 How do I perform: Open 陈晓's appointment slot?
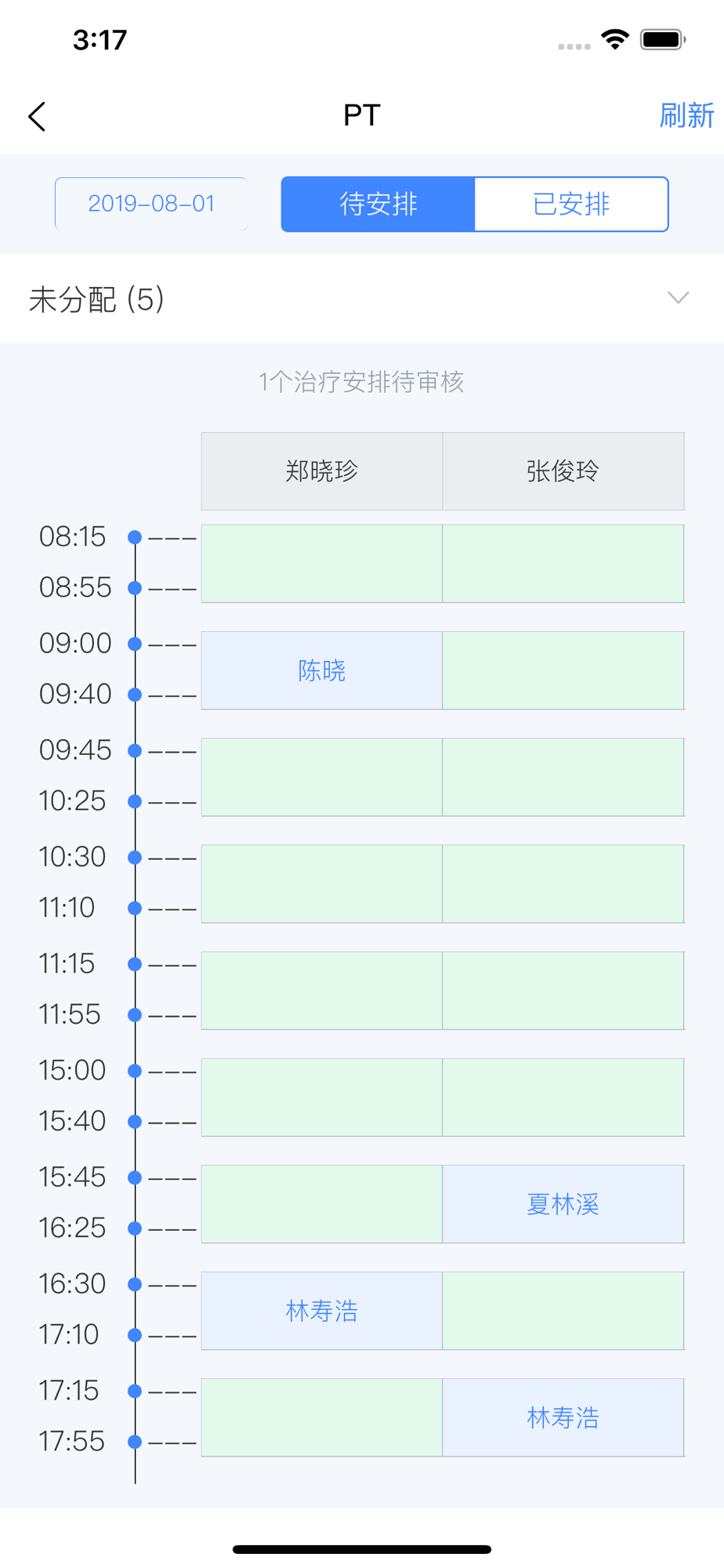[x=322, y=670]
